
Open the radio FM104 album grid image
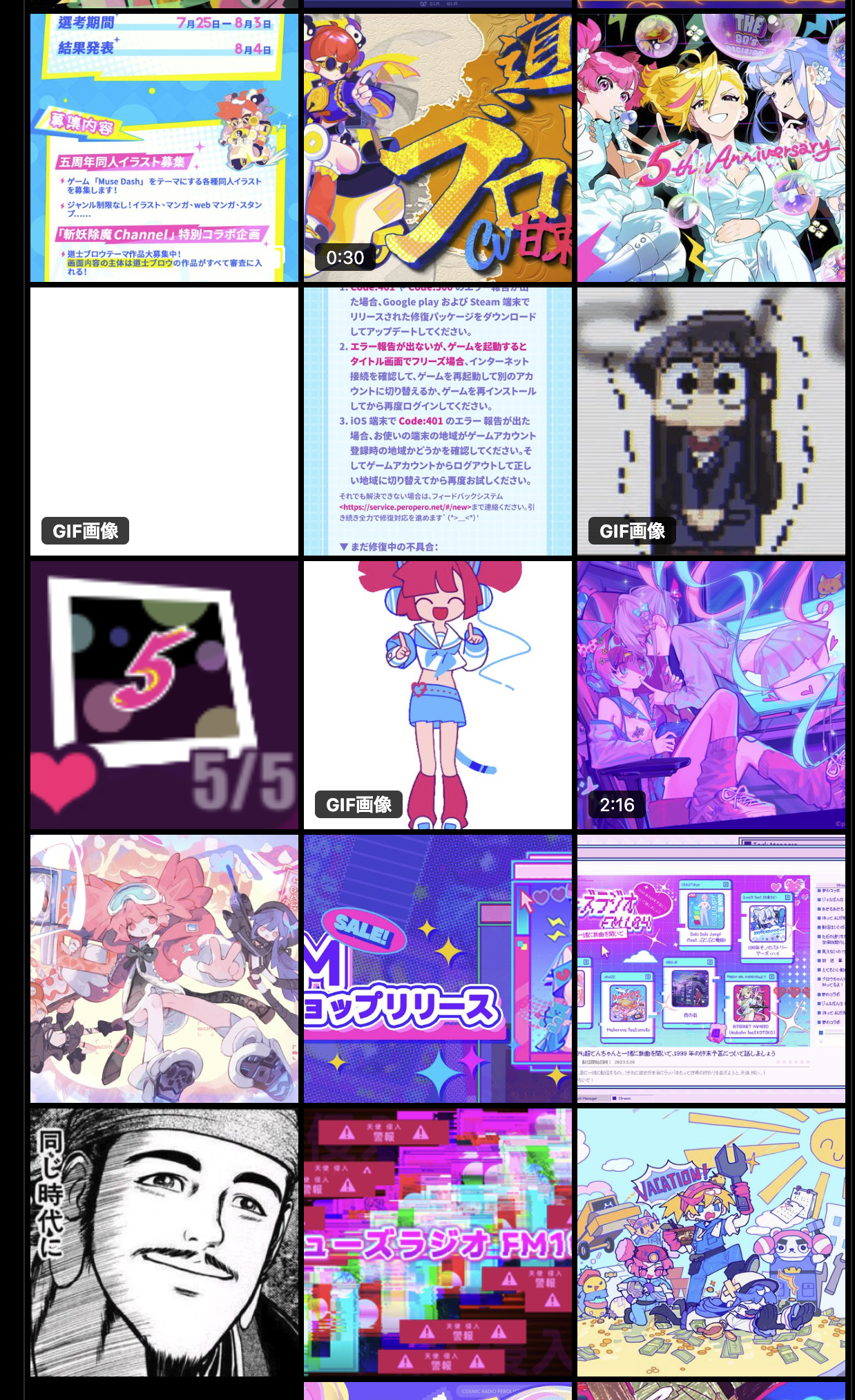pyautogui.click(x=711, y=968)
